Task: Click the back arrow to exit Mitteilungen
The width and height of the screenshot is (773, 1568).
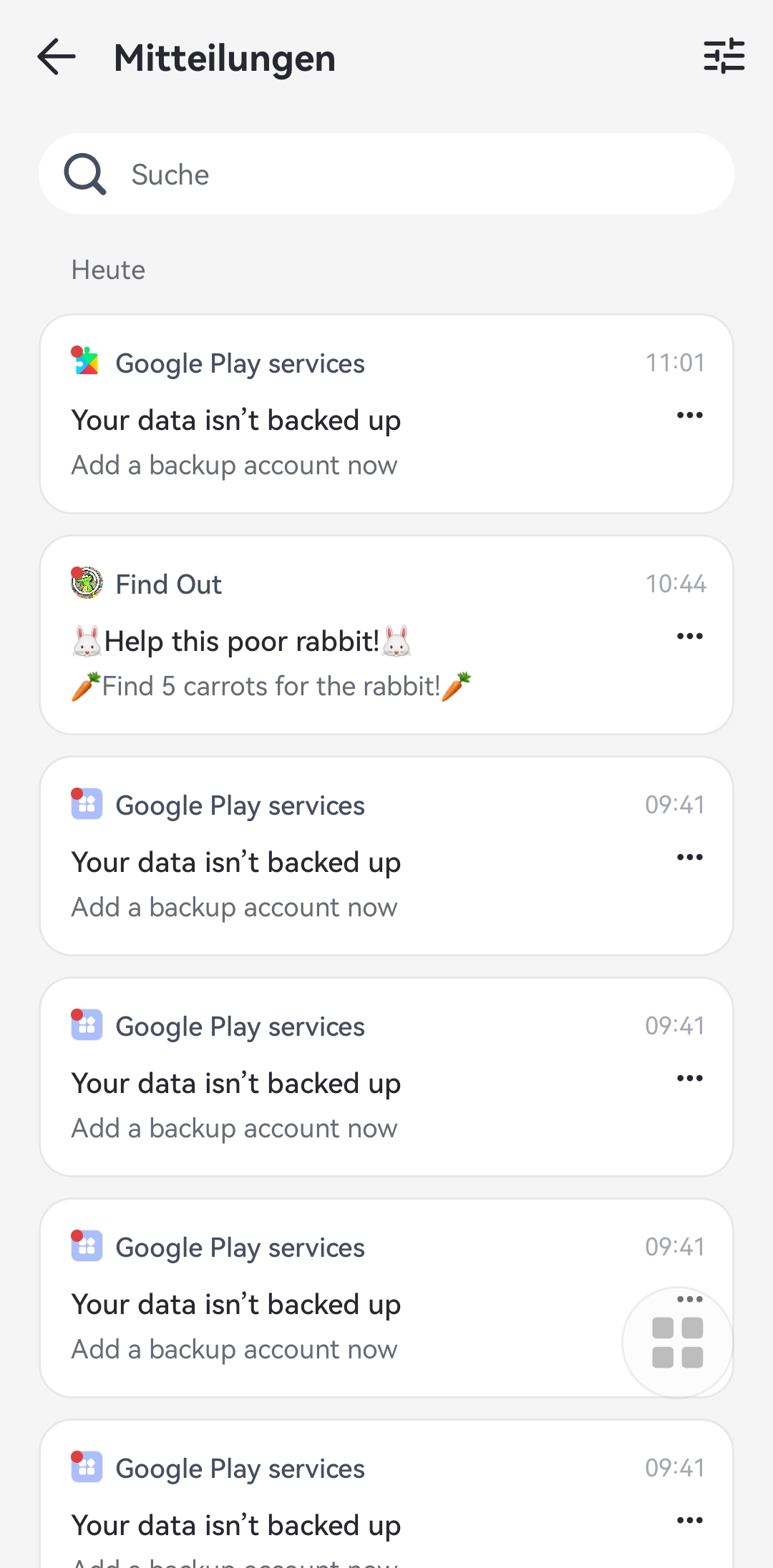Action: pyautogui.click(x=57, y=57)
